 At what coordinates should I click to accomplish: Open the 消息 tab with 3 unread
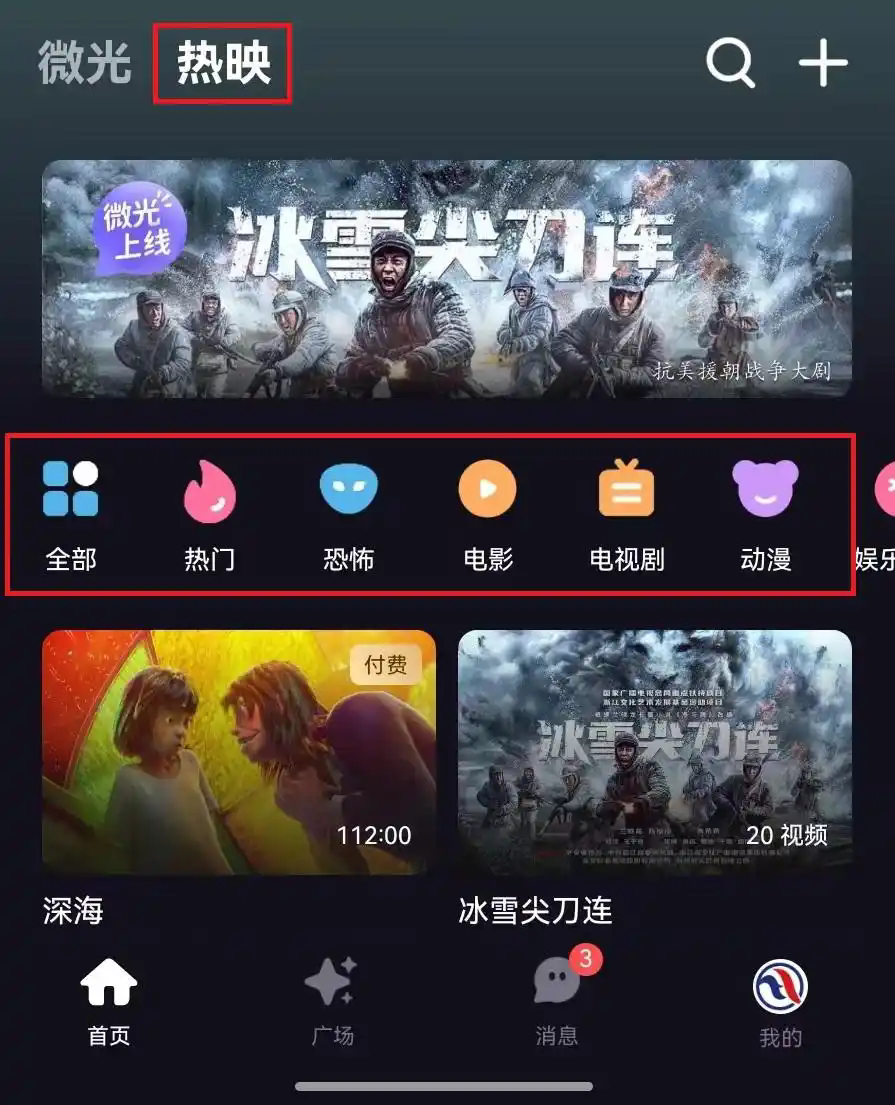tap(557, 1001)
